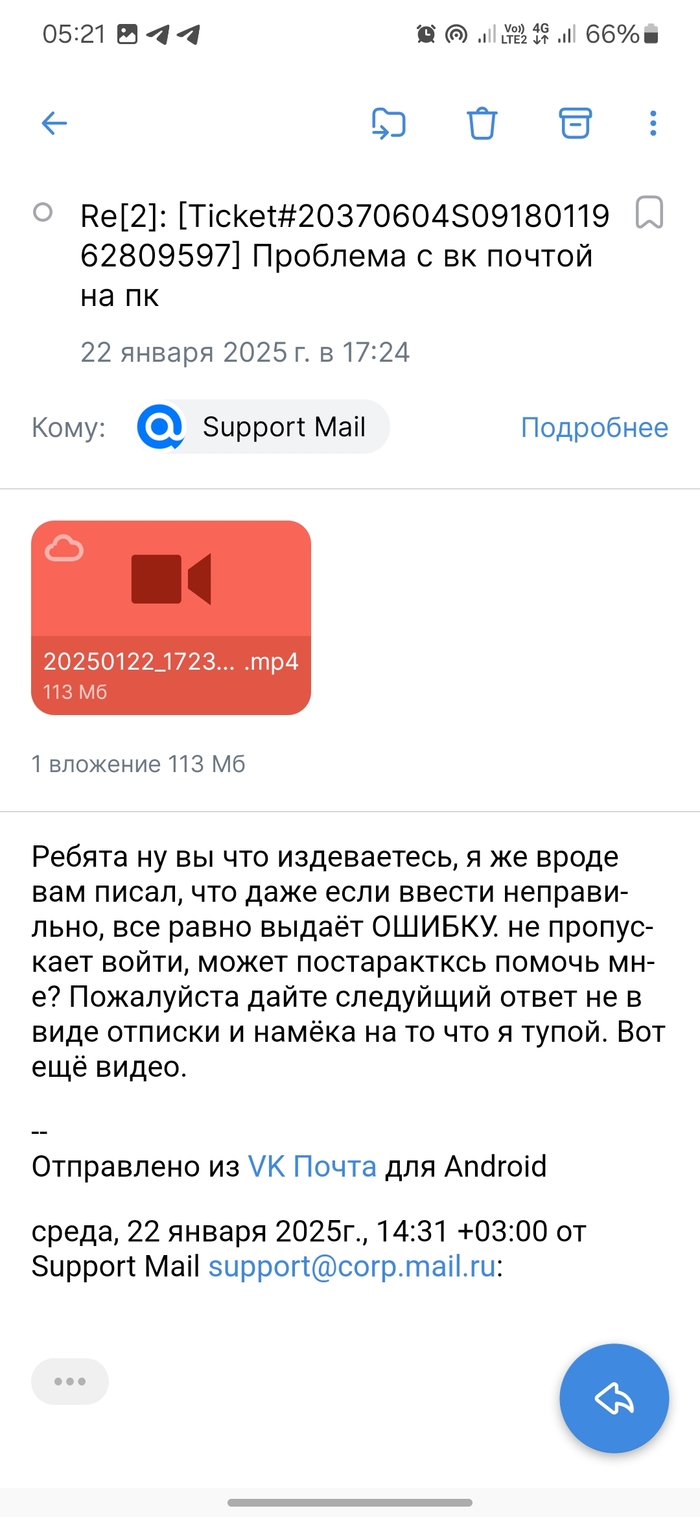Move this email to a folder

pos(388,124)
